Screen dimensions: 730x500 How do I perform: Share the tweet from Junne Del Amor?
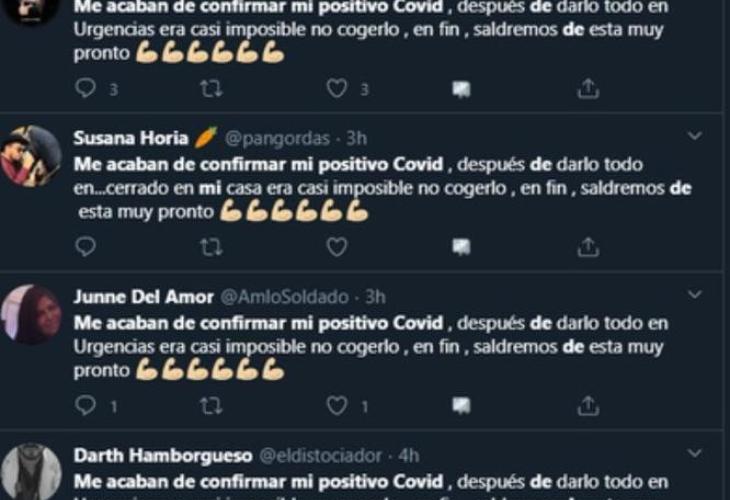pos(588,405)
